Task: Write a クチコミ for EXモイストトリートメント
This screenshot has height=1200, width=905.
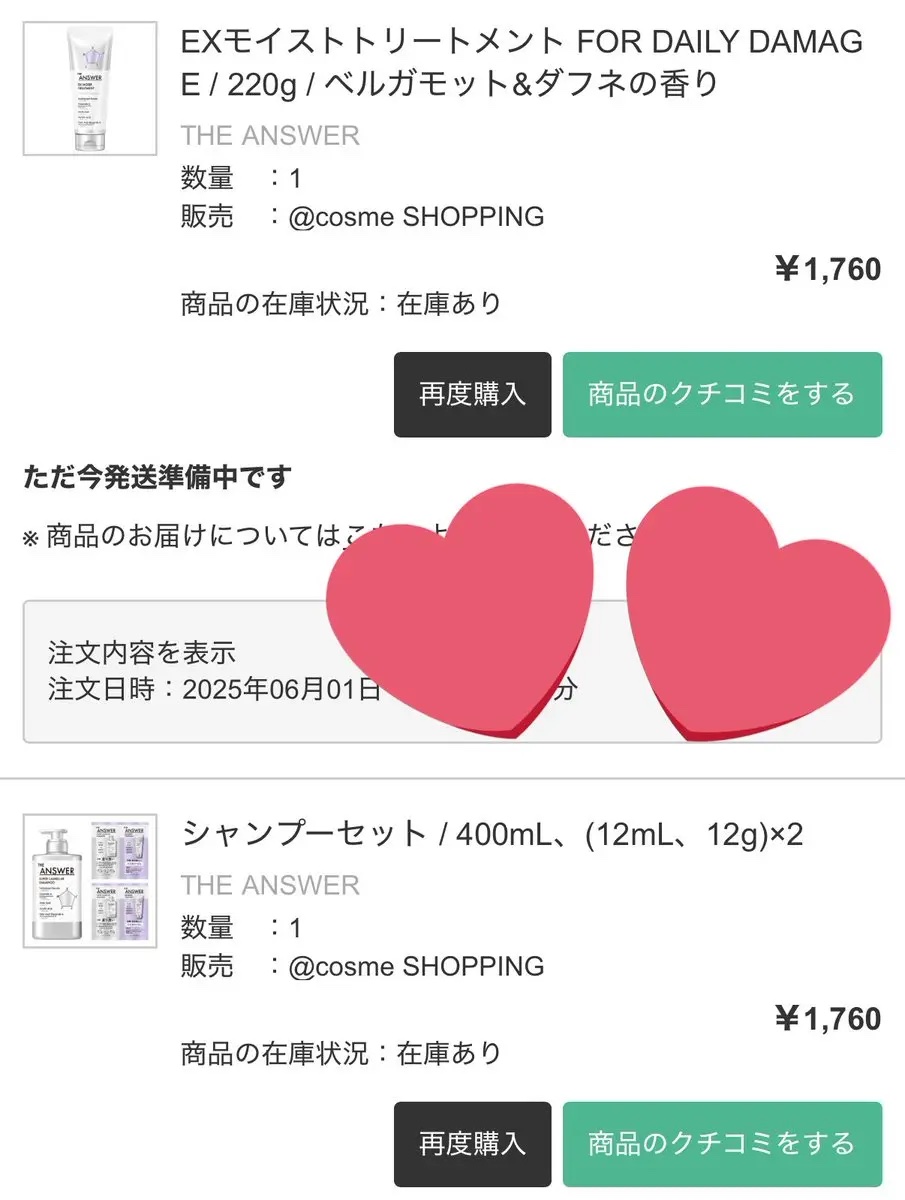Action: [722, 394]
